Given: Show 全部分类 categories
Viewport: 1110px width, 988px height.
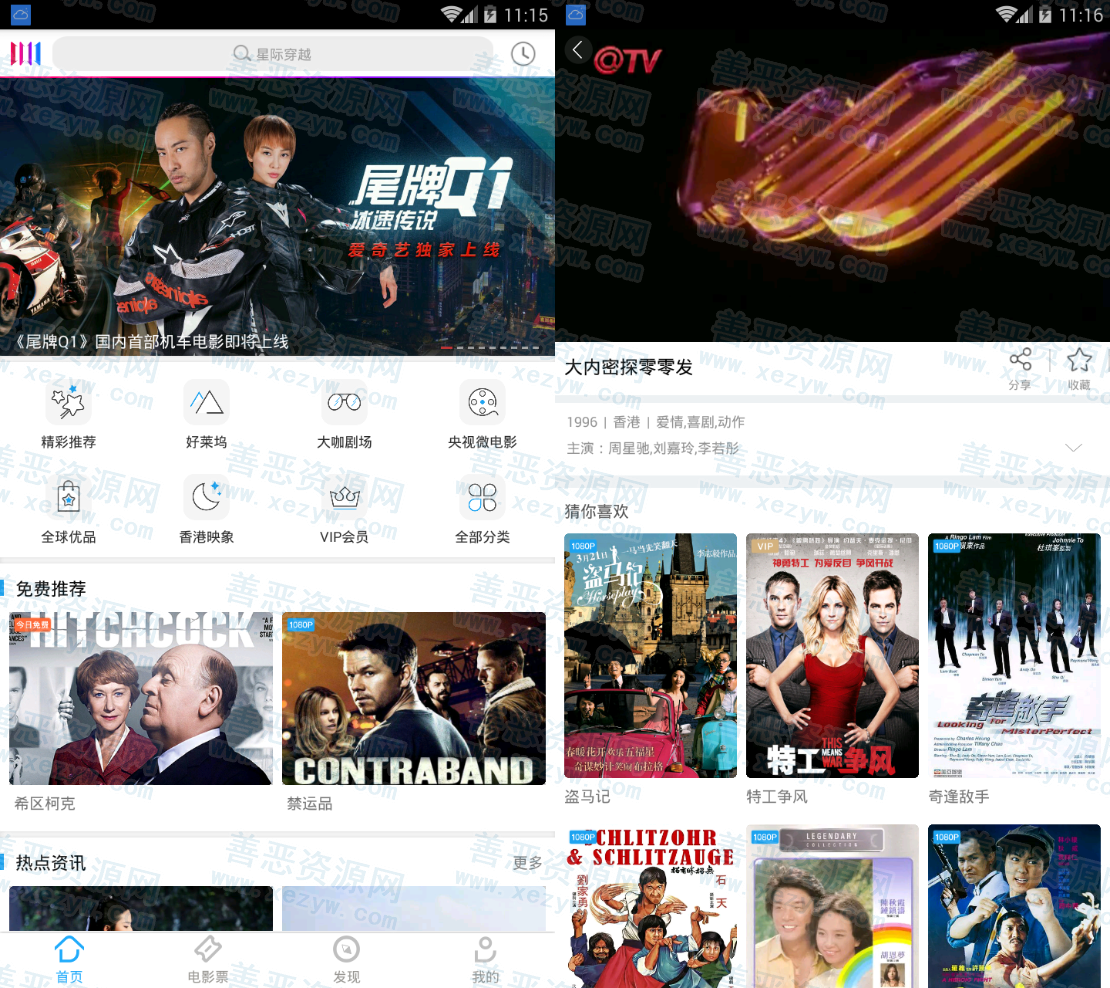Looking at the screenshot, I should 482,510.
